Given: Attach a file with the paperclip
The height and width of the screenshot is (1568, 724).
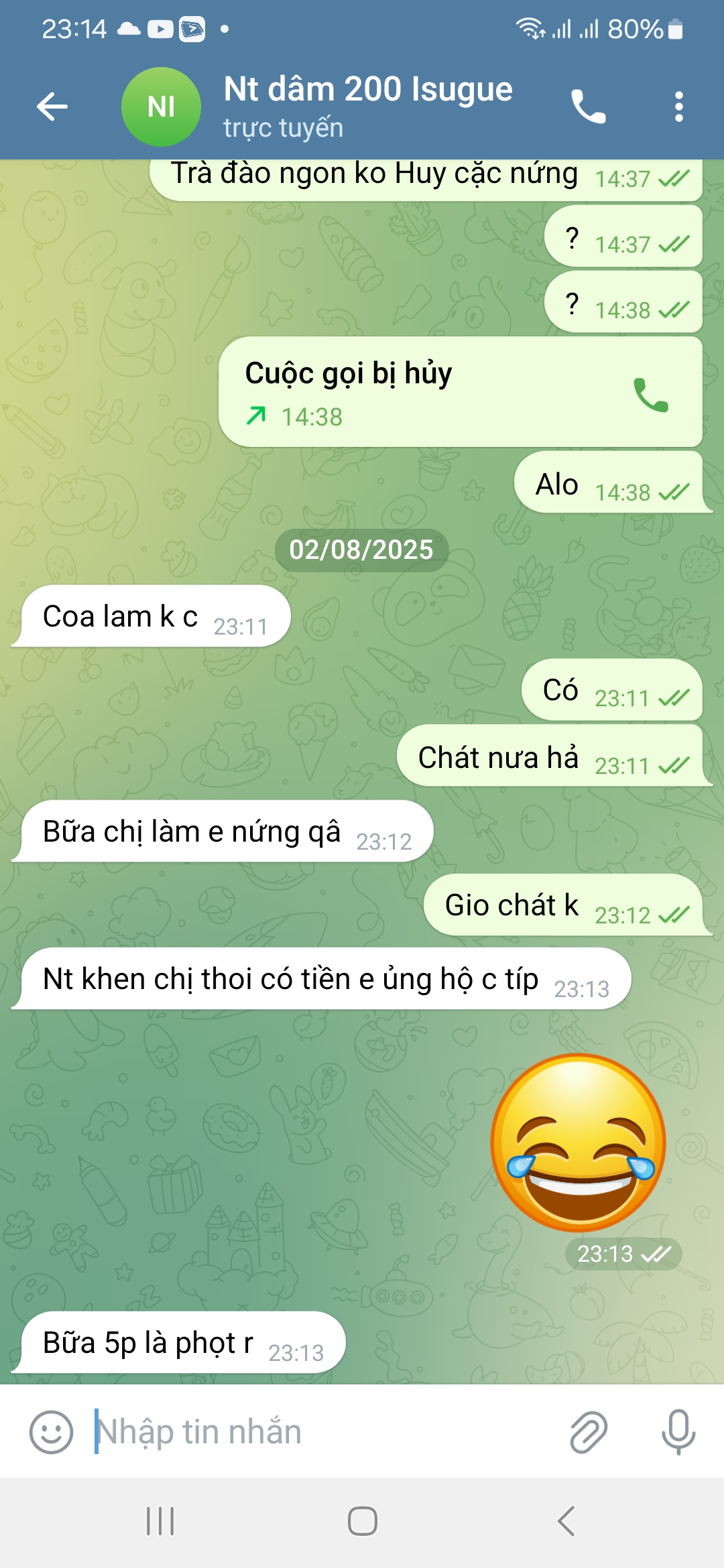Looking at the screenshot, I should [x=589, y=1432].
